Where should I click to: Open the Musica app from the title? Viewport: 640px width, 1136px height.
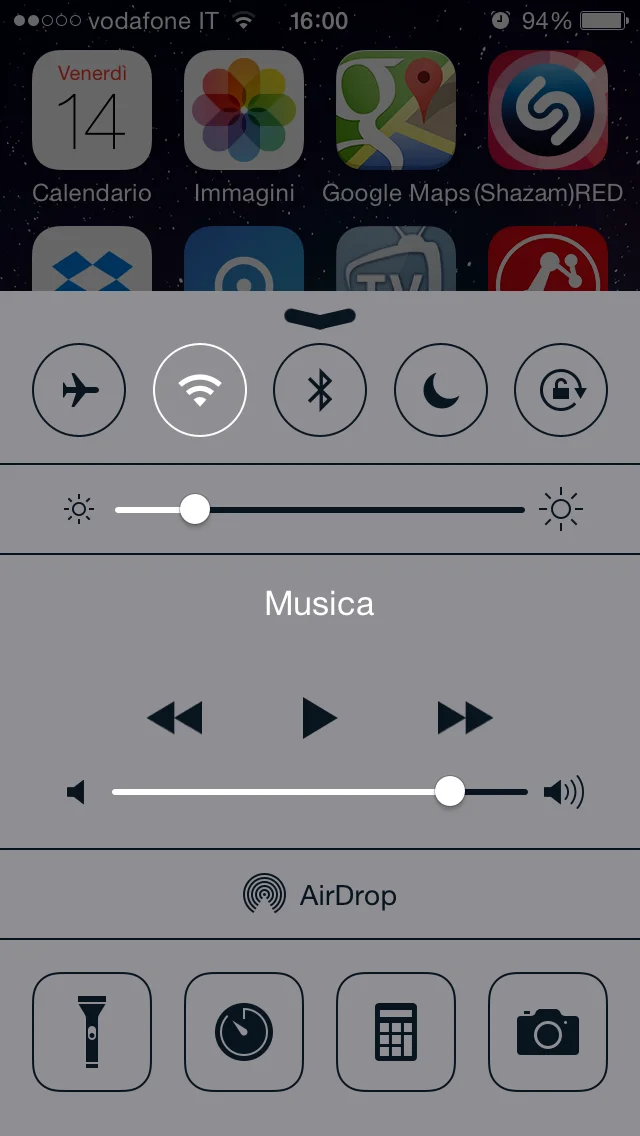[320, 603]
